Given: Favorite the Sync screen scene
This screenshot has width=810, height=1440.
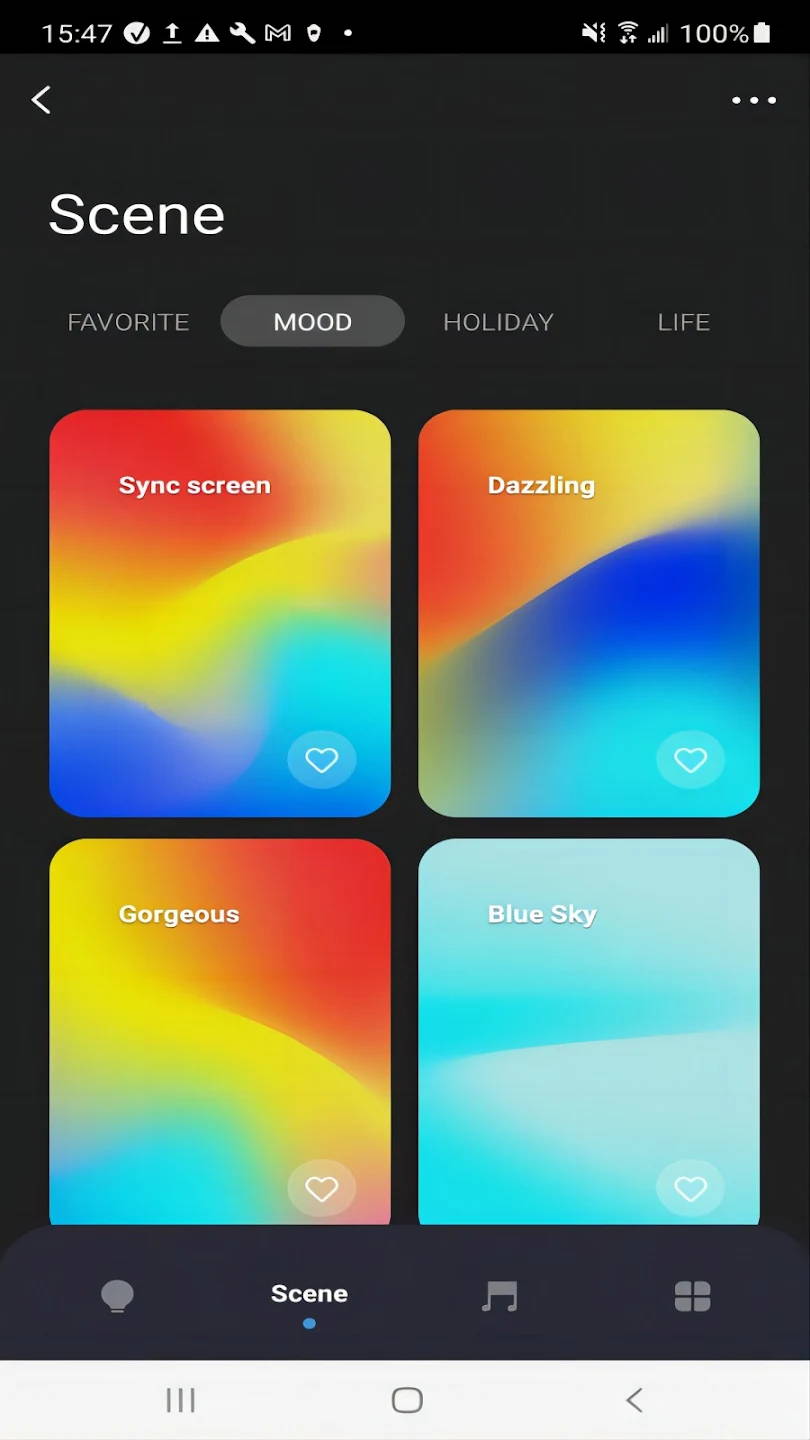Looking at the screenshot, I should pos(321,760).
